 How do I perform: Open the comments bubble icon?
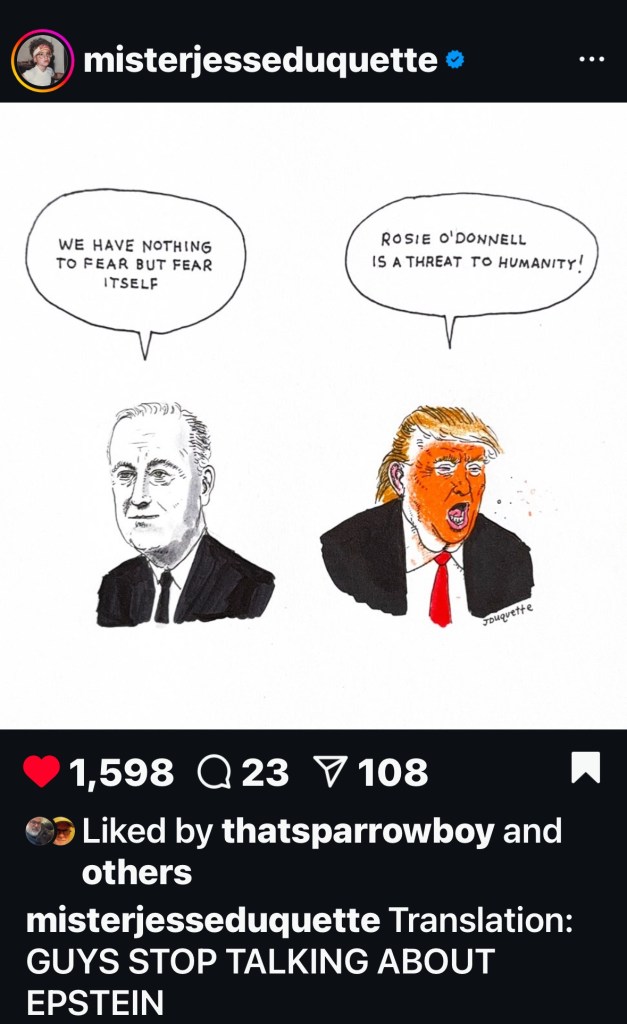[x=214, y=771]
